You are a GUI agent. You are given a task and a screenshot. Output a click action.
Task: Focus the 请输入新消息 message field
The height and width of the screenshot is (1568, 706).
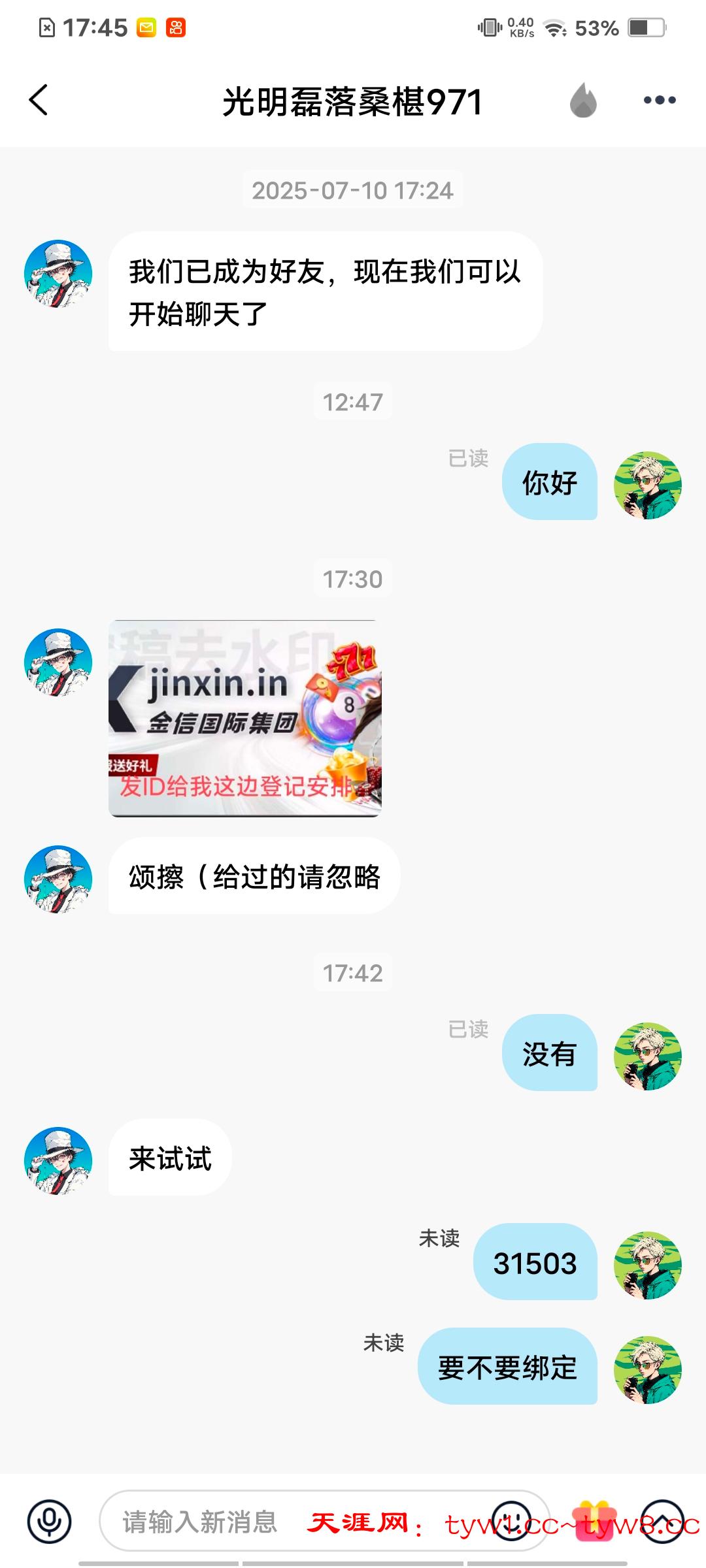[x=261, y=1521]
